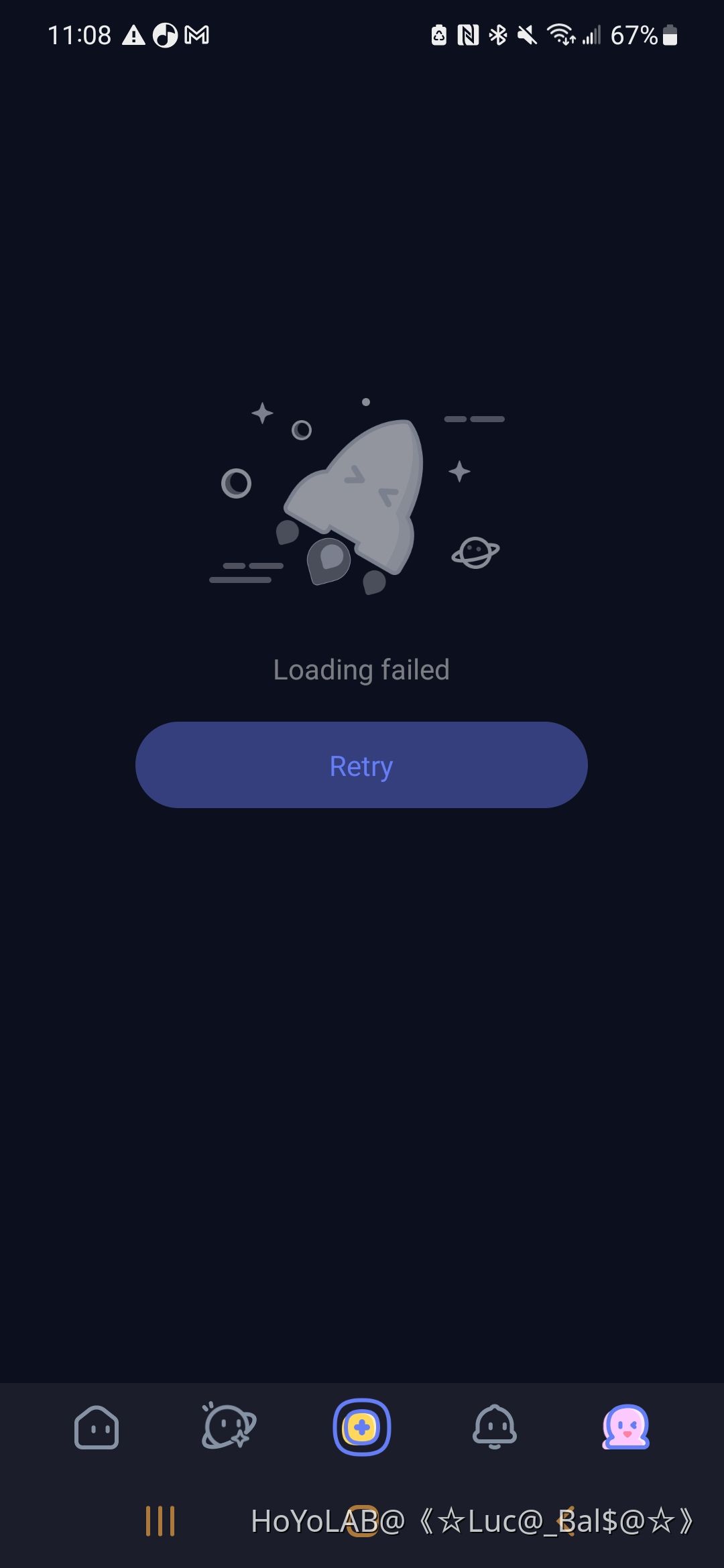Tap Retry to reload the feed
Screen dimensions: 724x1568
click(361, 765)
